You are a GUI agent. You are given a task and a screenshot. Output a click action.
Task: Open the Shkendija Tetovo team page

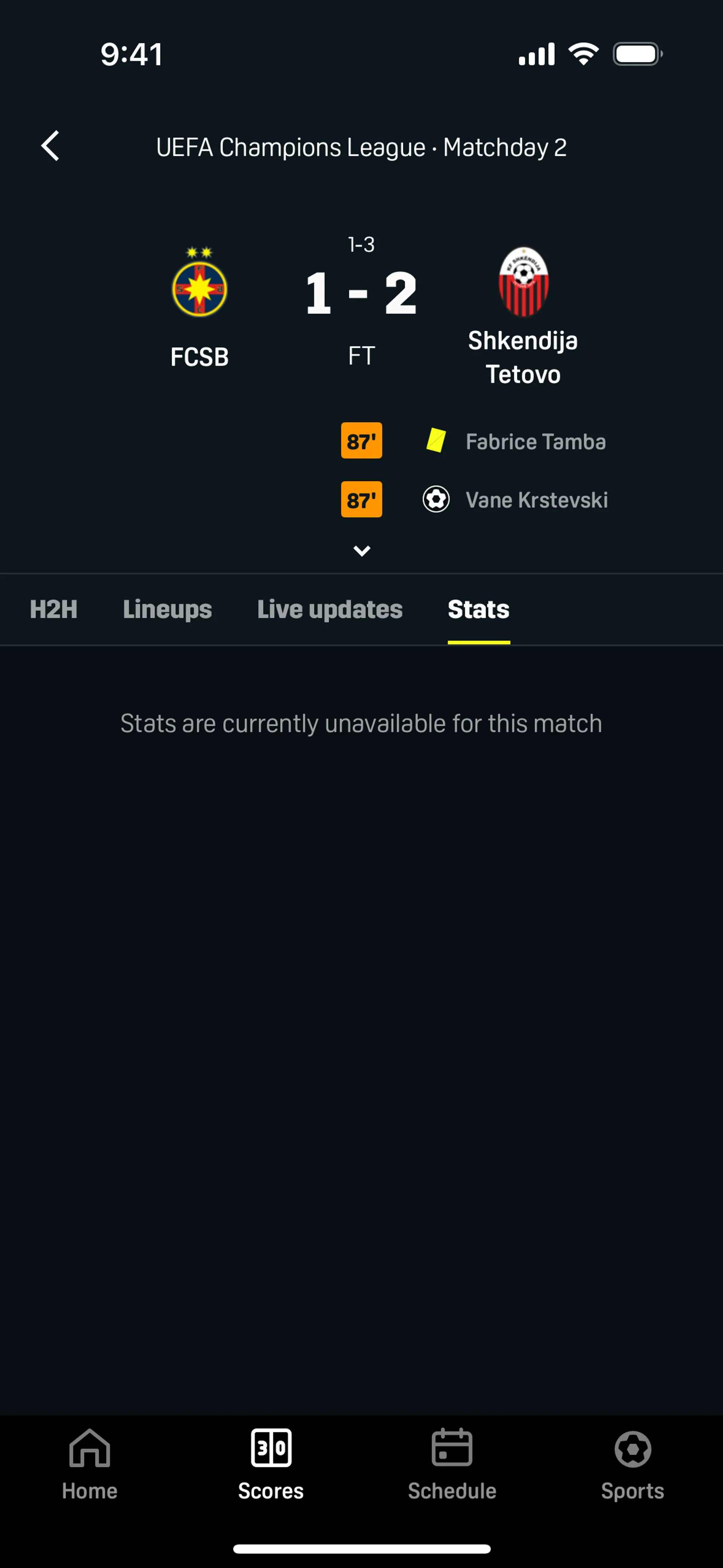click(523, 316)
